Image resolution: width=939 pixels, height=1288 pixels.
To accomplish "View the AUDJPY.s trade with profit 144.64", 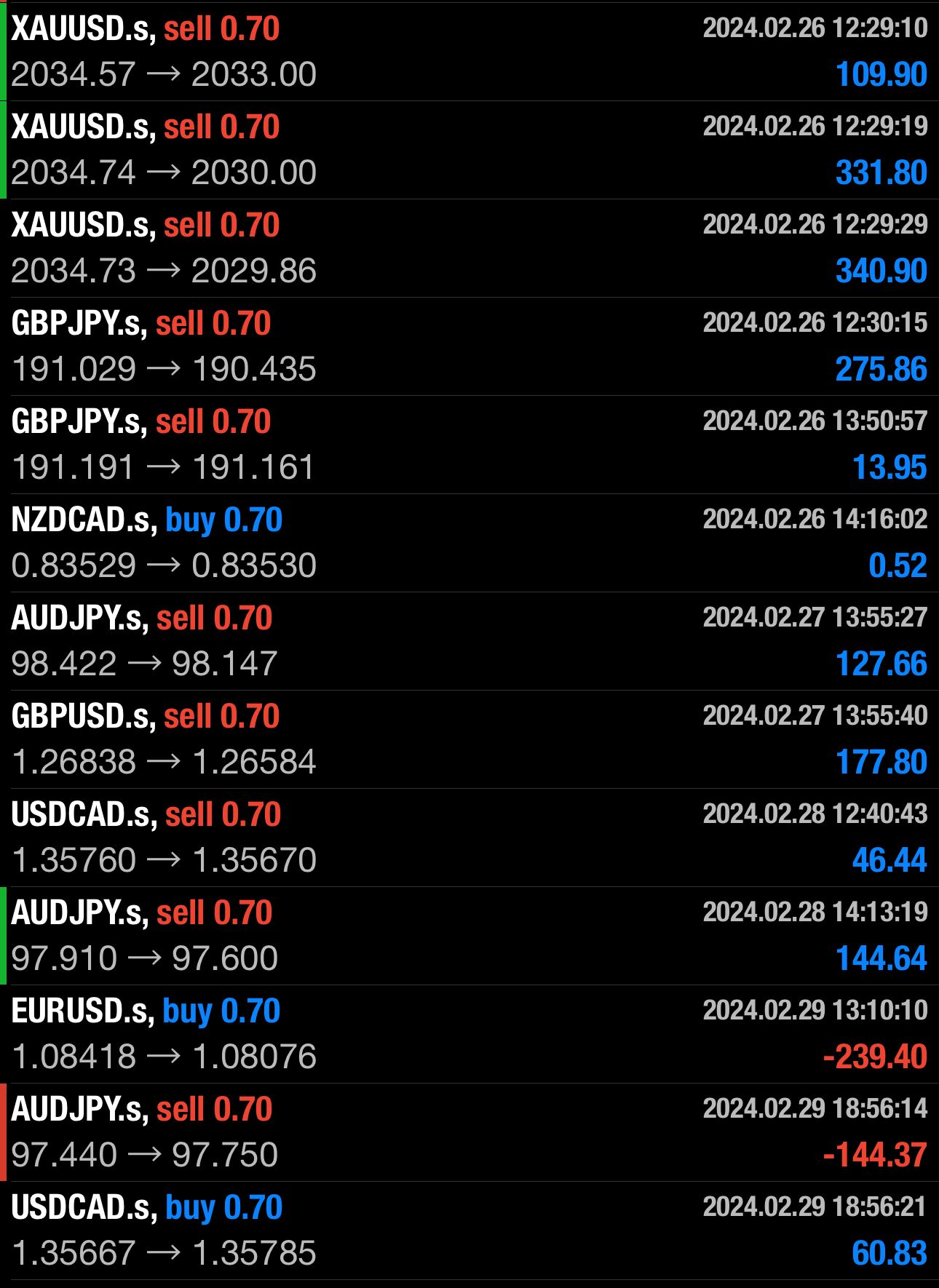I will pyautogui.click(x=469, y=935).
